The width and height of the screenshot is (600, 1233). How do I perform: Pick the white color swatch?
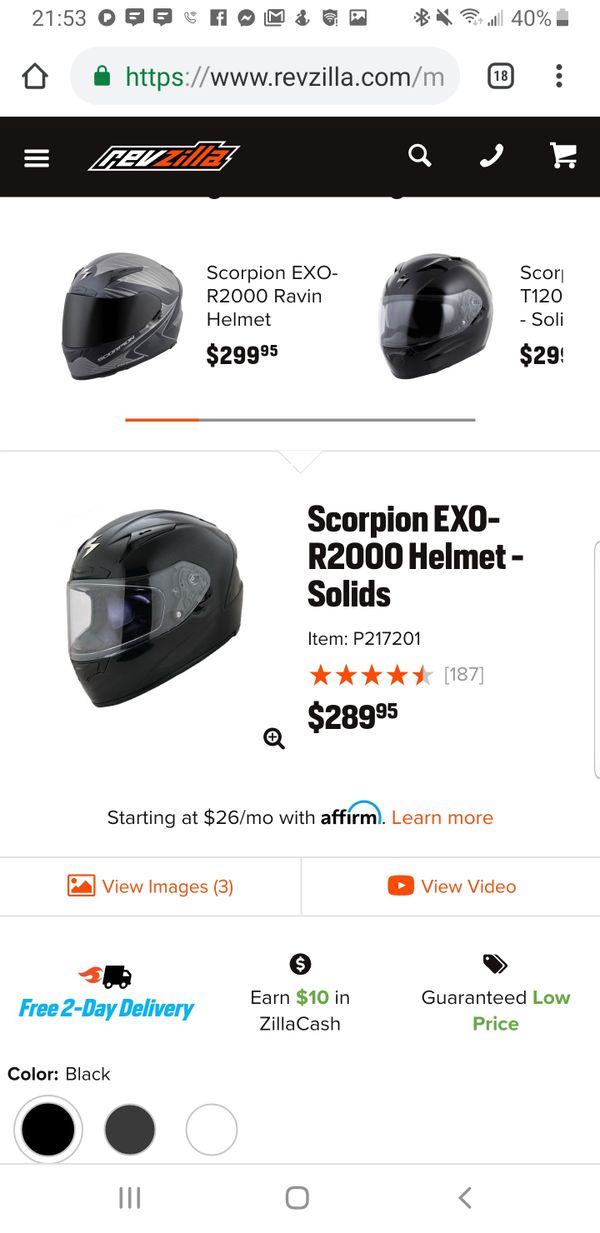click(x=211, y=1130)
